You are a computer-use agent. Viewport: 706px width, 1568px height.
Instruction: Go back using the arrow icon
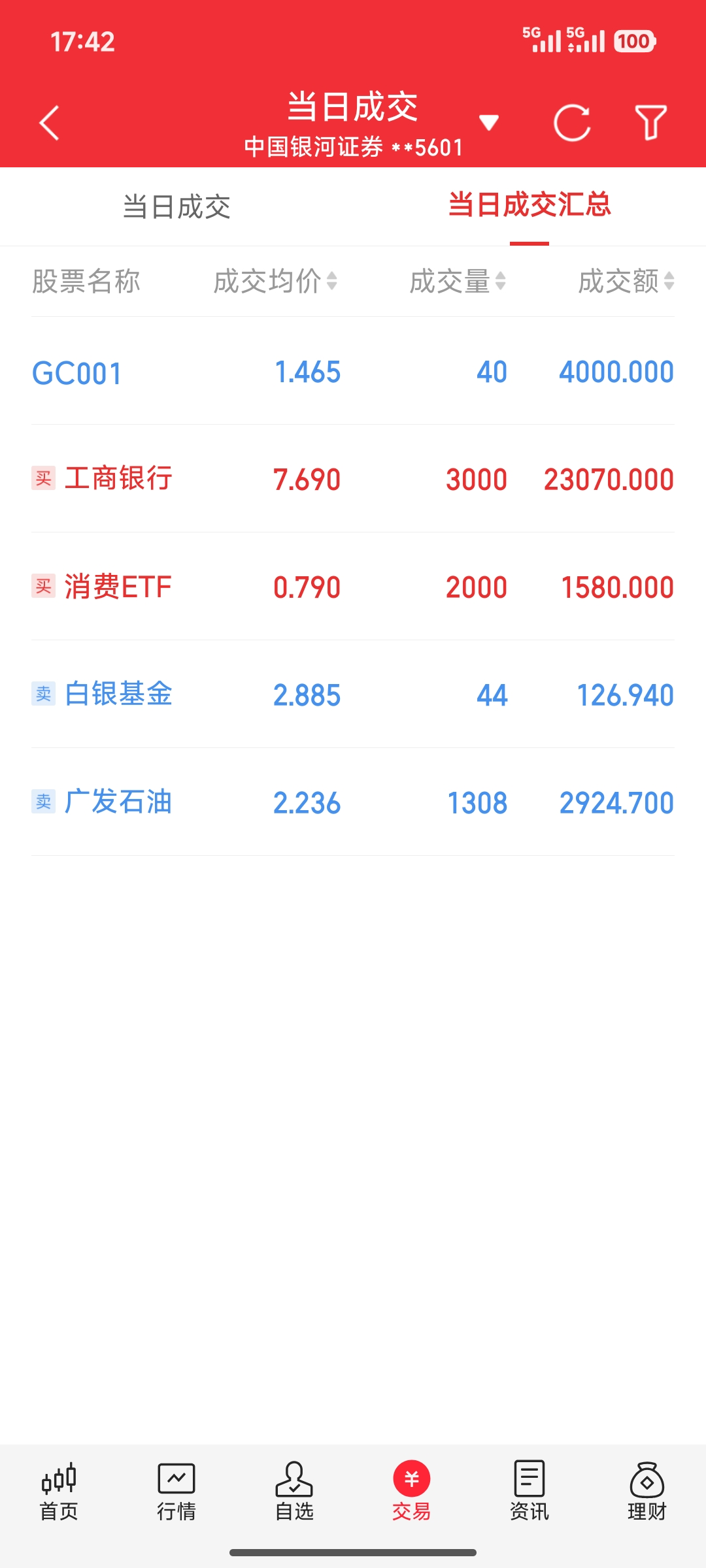[x=50, y=123]
